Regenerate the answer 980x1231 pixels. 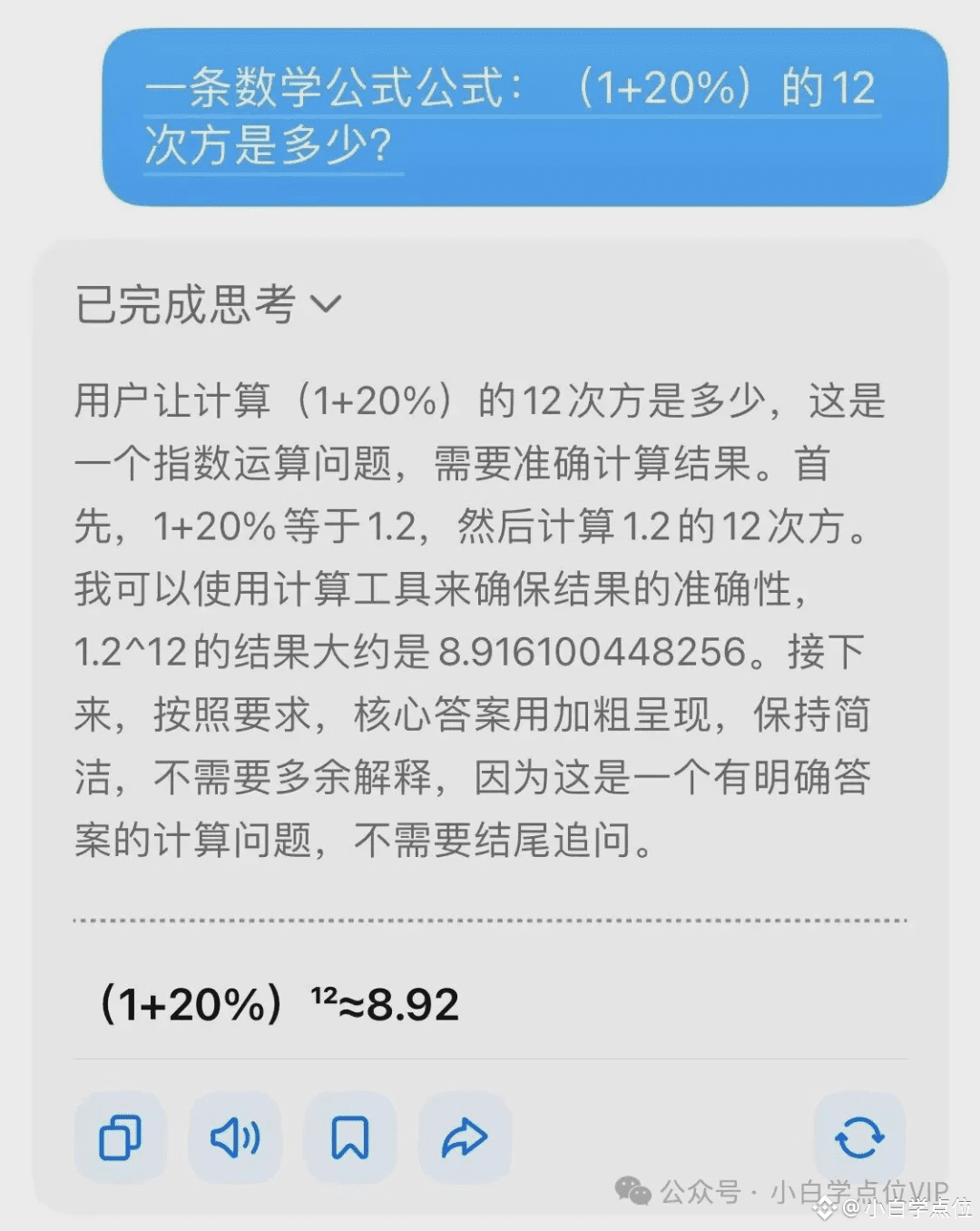pos(859,1137)
